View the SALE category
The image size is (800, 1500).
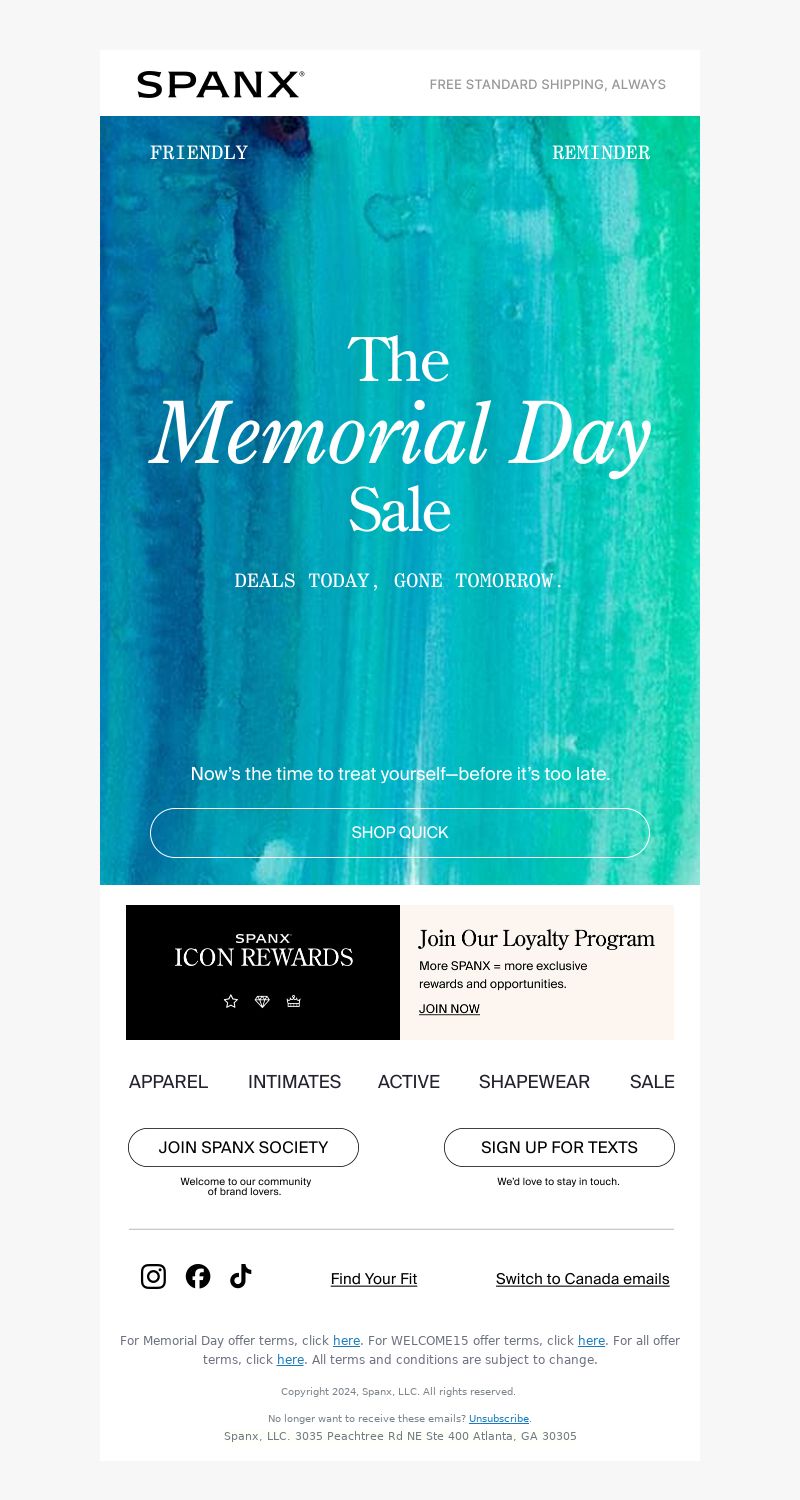tap(652, 1082)
